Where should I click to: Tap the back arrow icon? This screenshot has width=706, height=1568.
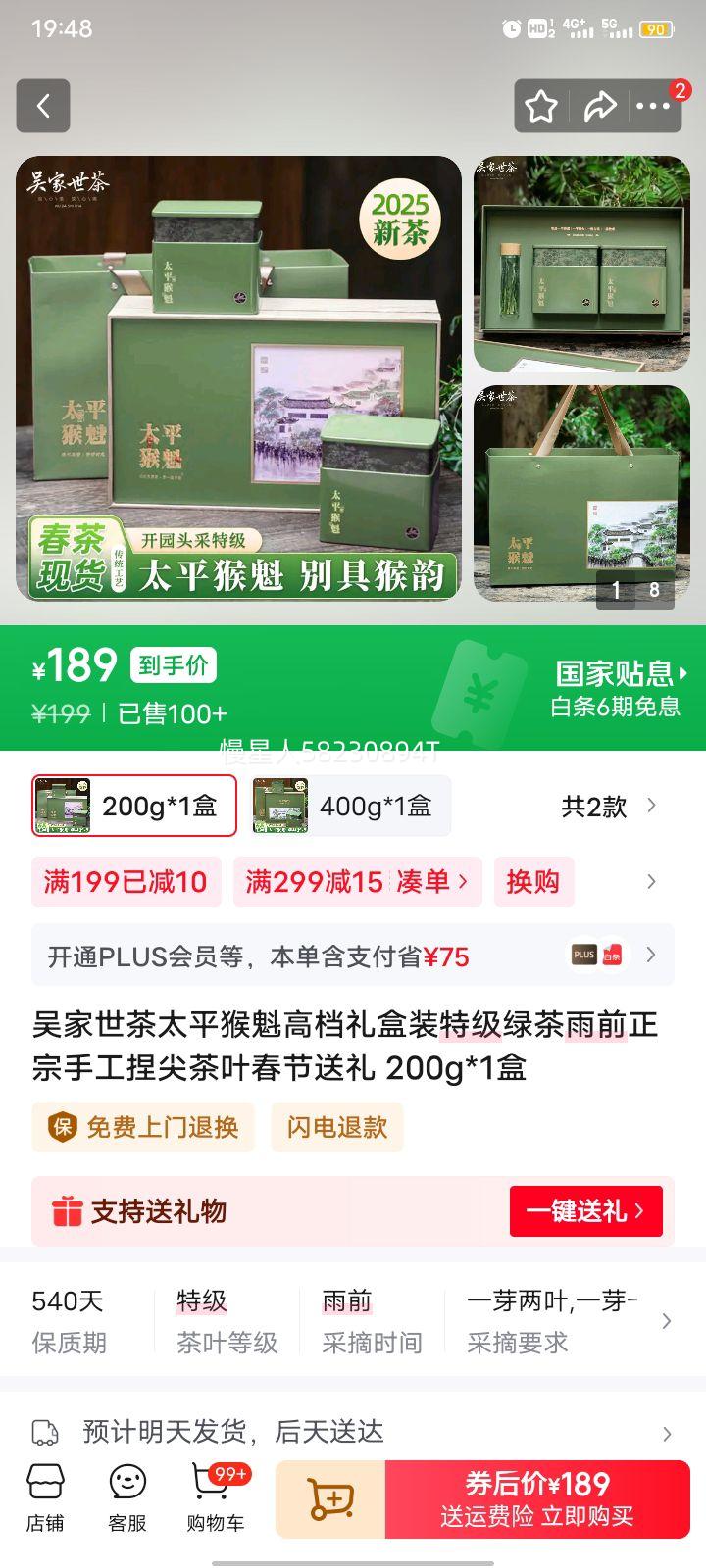43,106
